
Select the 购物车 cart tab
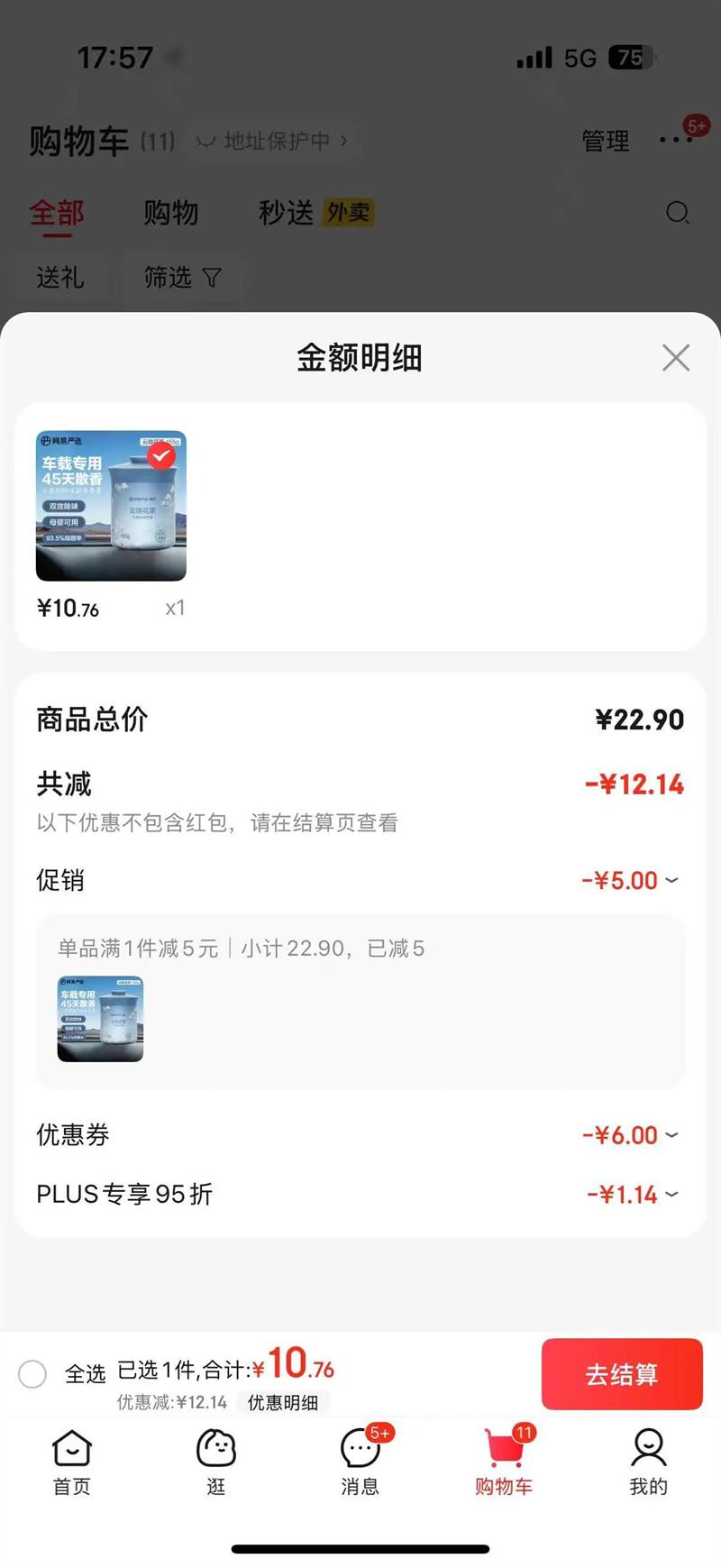[504, 1461]
